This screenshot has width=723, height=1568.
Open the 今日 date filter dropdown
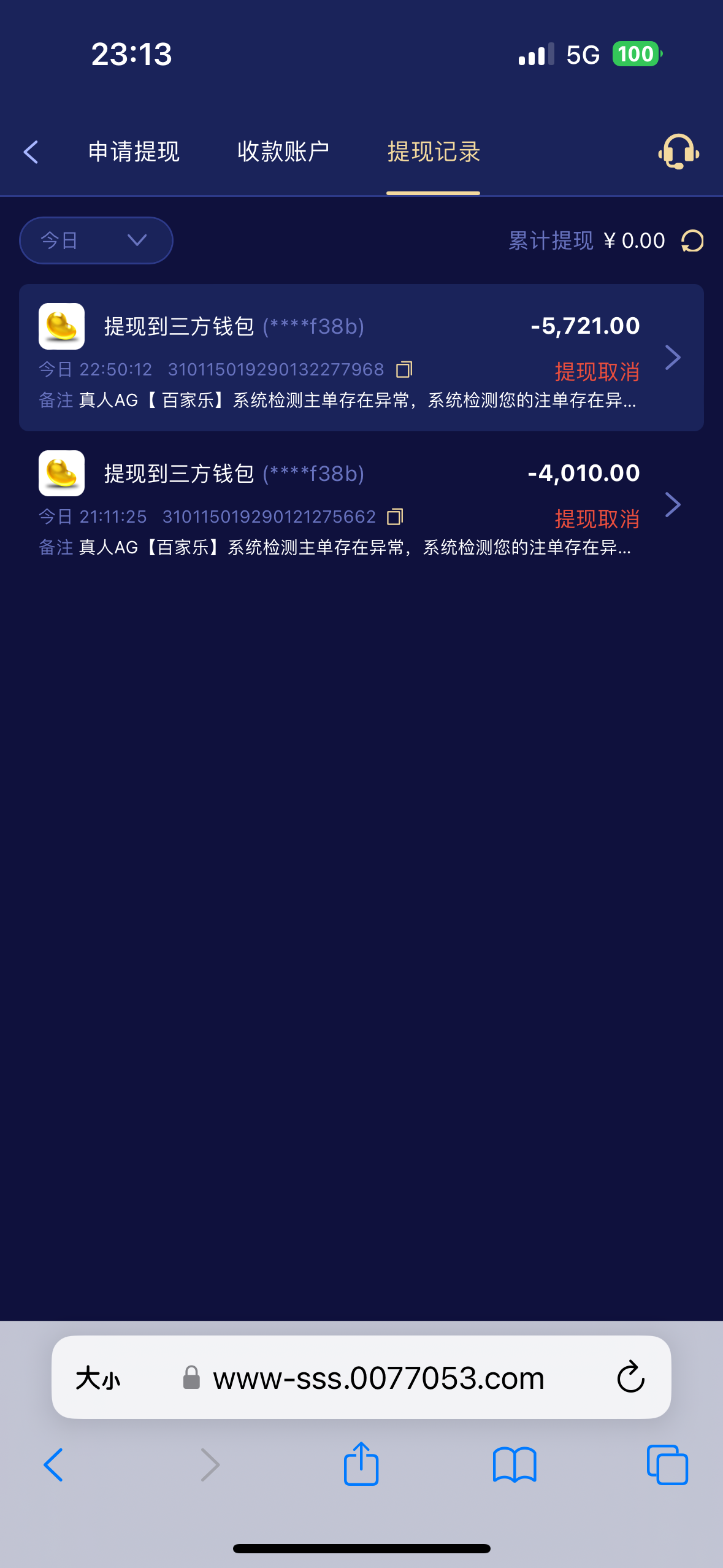pyautogui.click(x=95, y=240)
